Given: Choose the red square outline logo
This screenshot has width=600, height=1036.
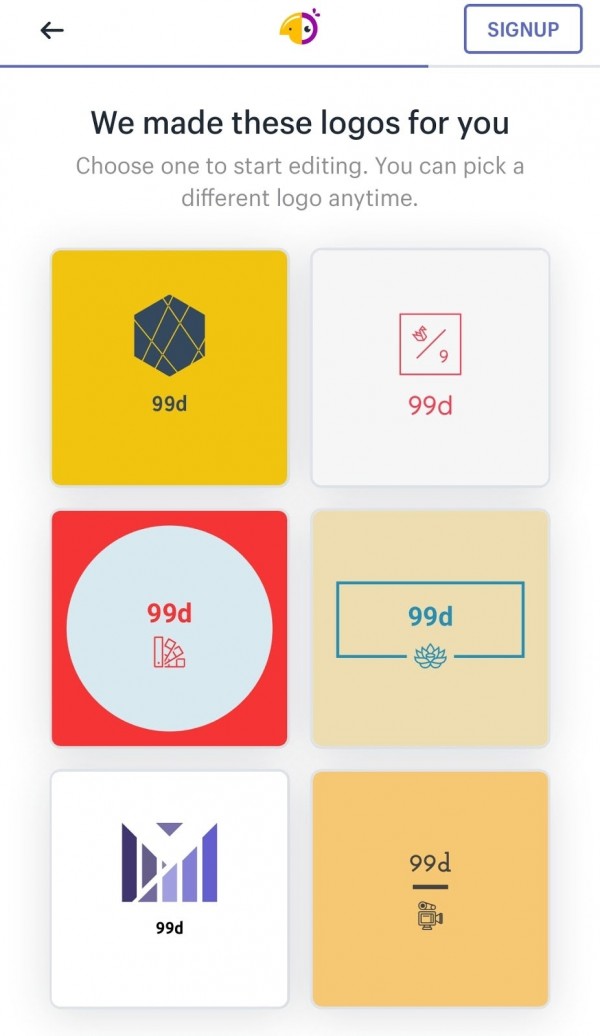Looking at the screenshot, I should click(x=430, y=367).
